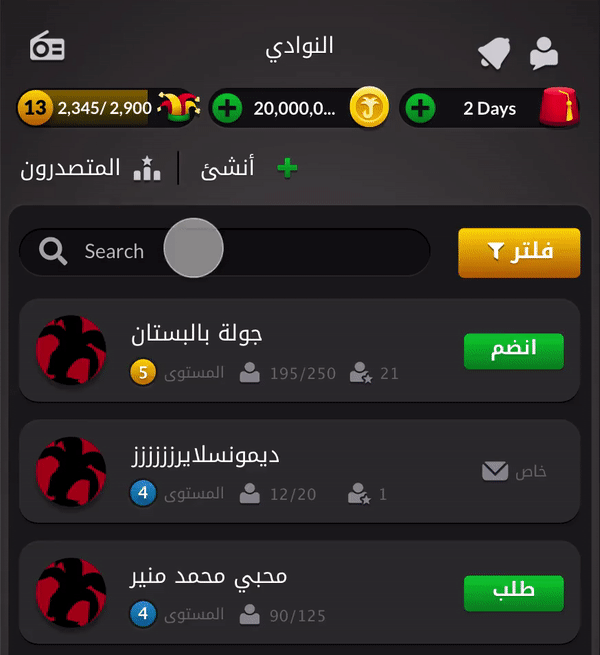Join the جولة بالبستان club with انضم
The image size is (600, 655).
tap(513, 349)
